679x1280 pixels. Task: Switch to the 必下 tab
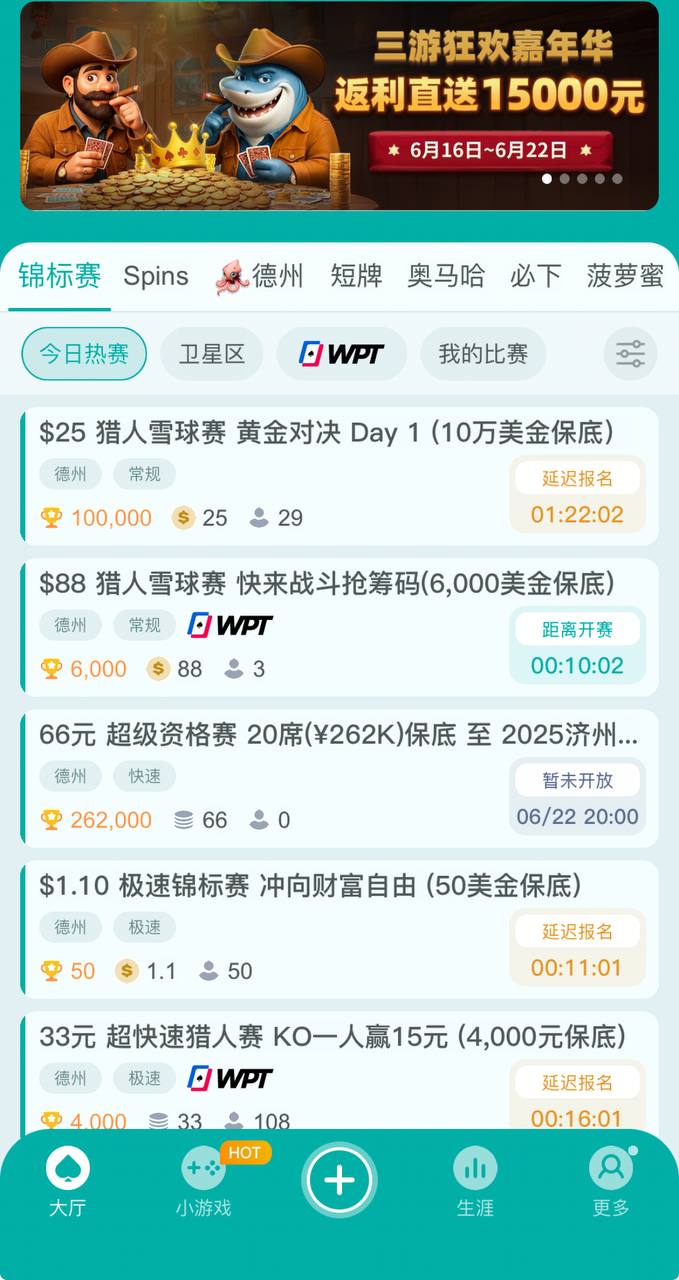[535, 276]
